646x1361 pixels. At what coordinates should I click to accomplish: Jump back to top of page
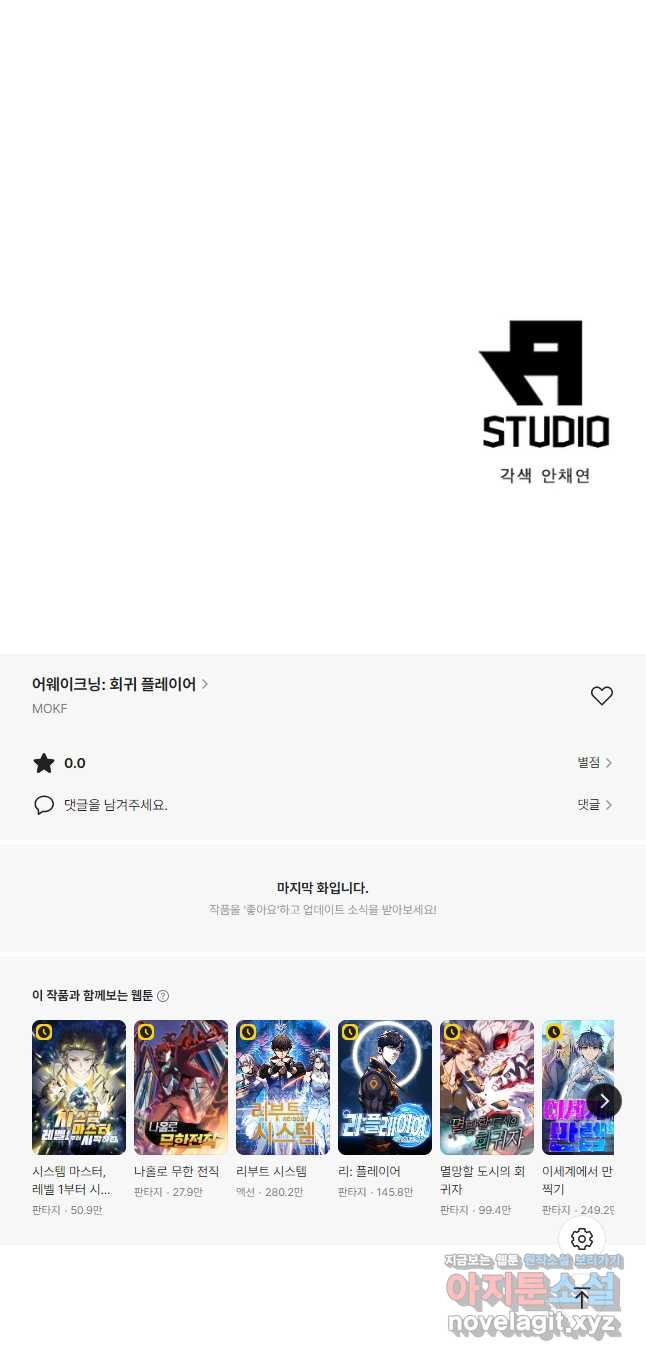582,1298
